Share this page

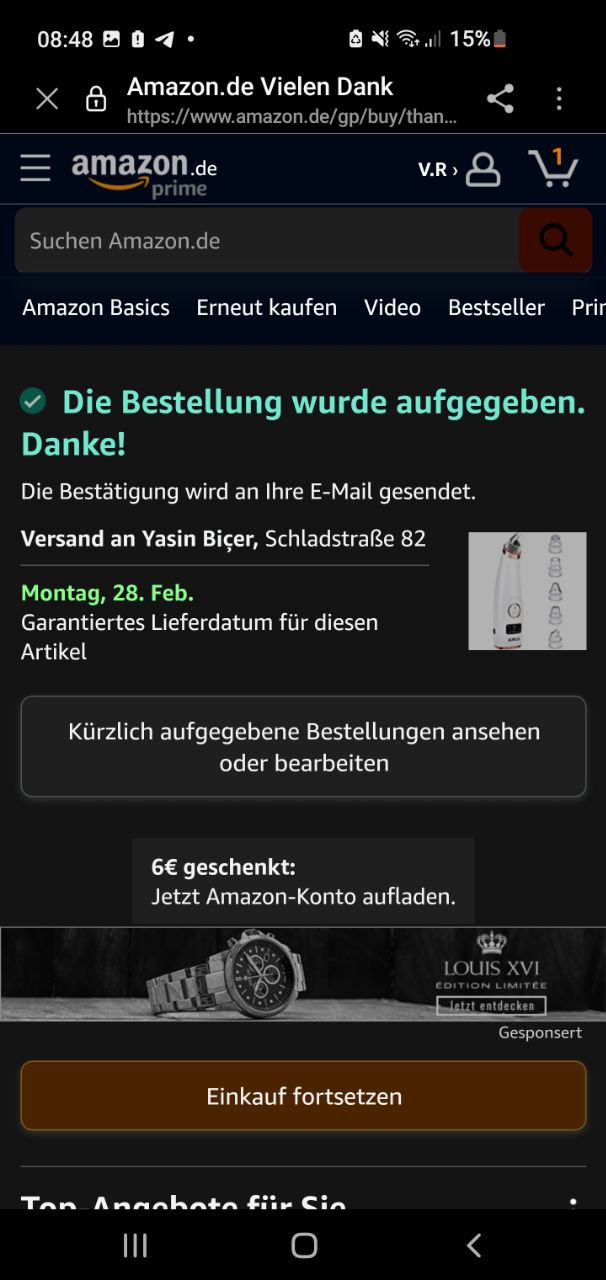[500, 98]
